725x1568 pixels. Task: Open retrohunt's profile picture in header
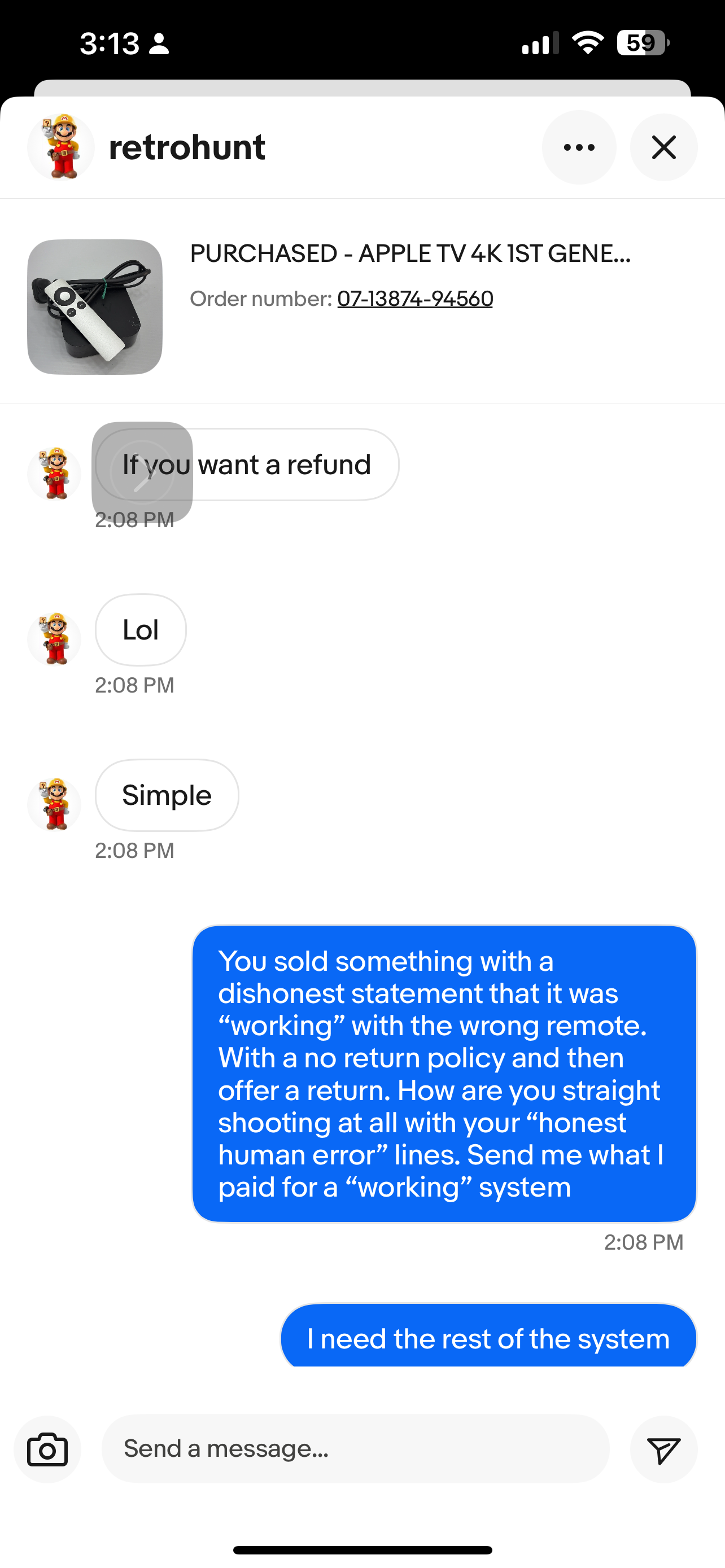[x=61, y=147]
